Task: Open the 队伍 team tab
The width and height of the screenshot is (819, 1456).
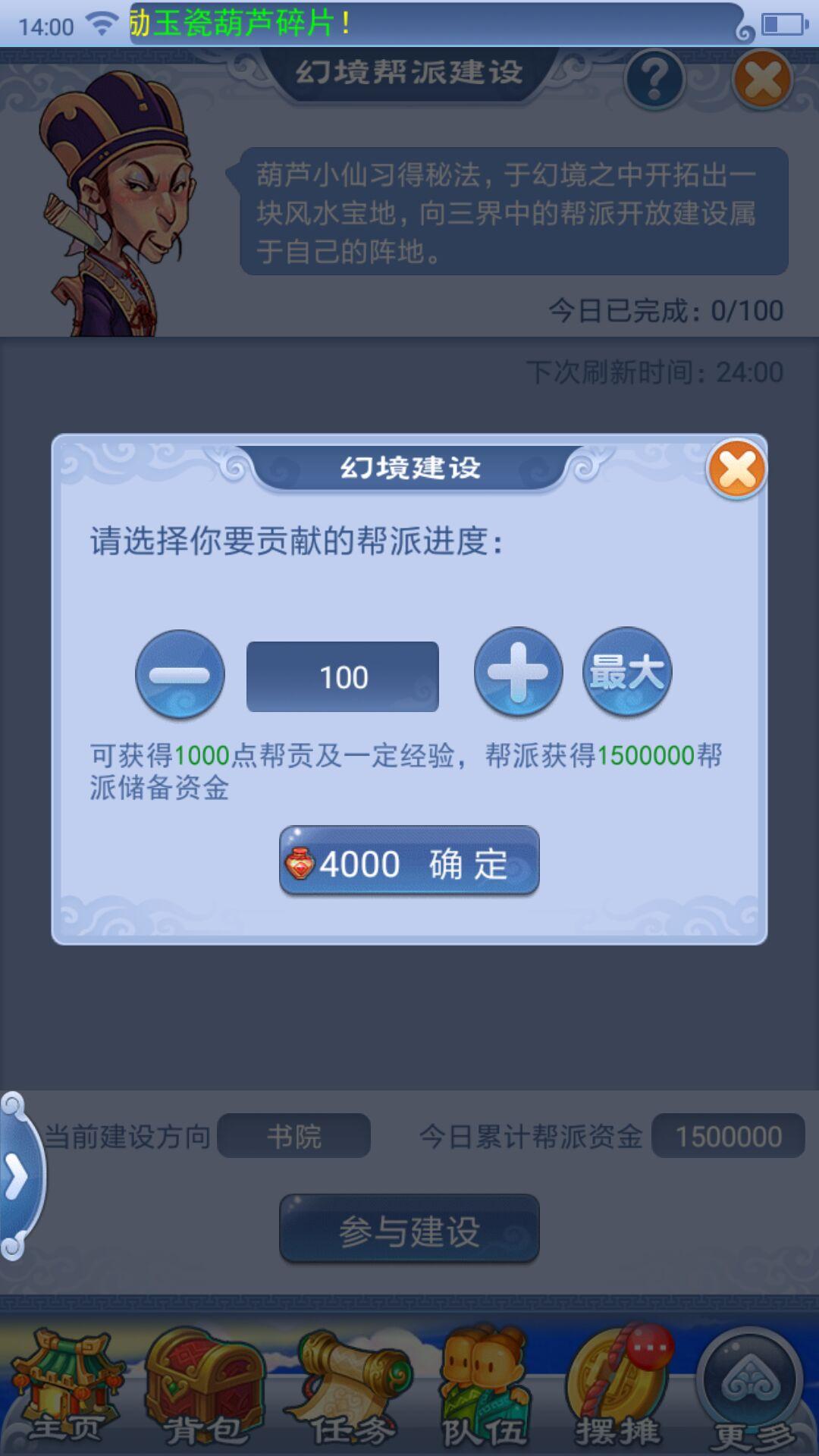Action: coord(485,1389)
